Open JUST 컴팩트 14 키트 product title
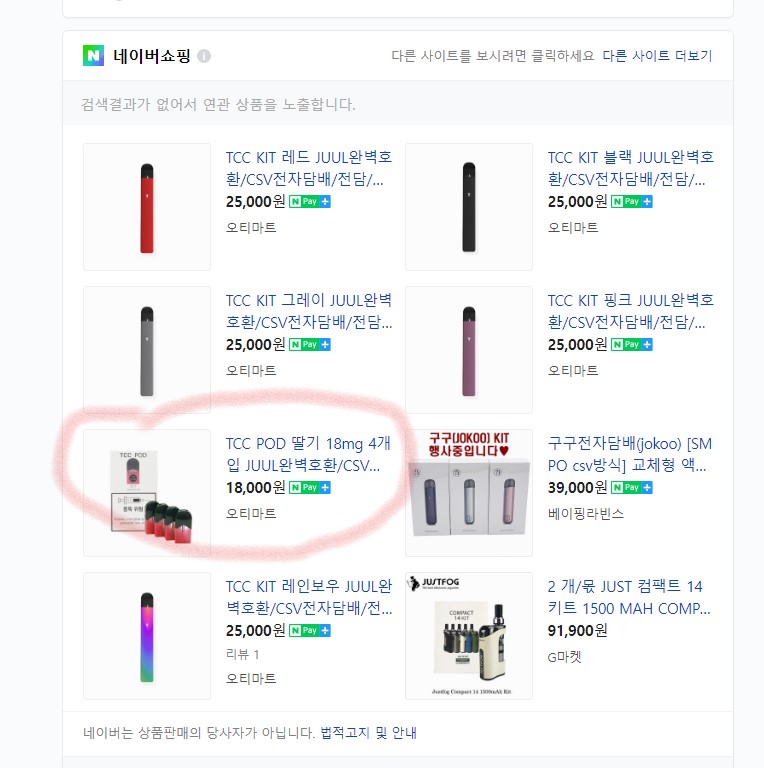Image resolution: width=764 pixels, height=768 pixels. point(630,597)
